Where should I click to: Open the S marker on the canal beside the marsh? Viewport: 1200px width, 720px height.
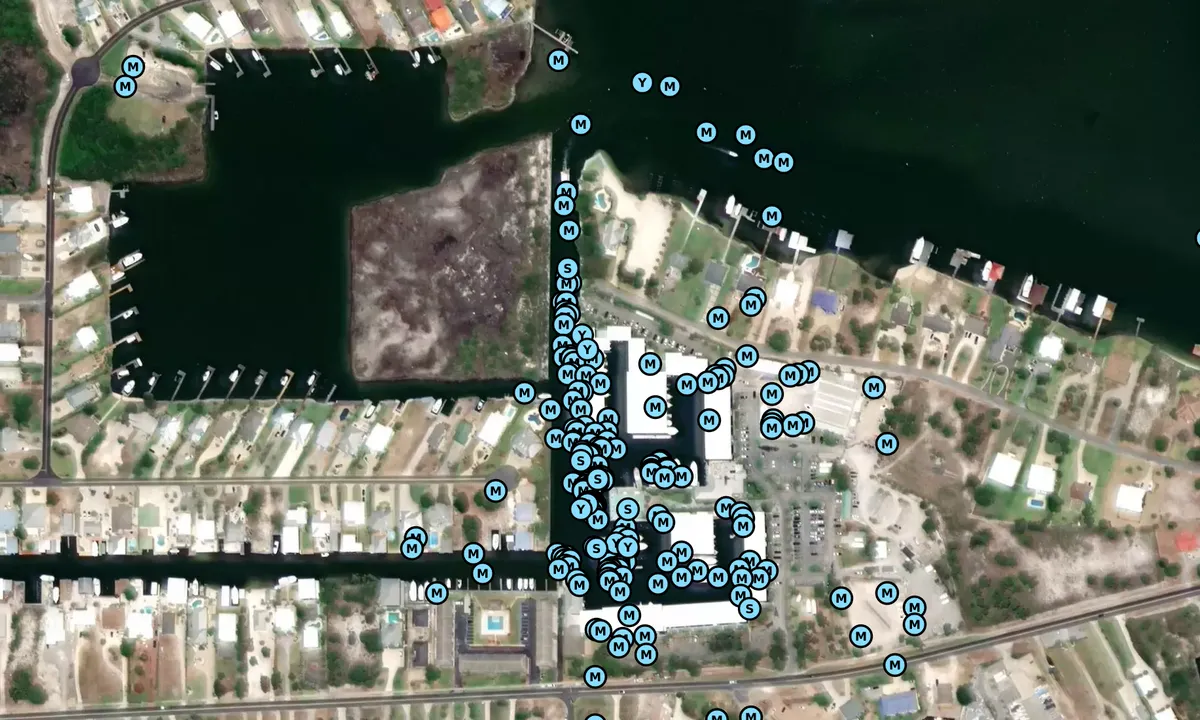click(x=567, y=268)
